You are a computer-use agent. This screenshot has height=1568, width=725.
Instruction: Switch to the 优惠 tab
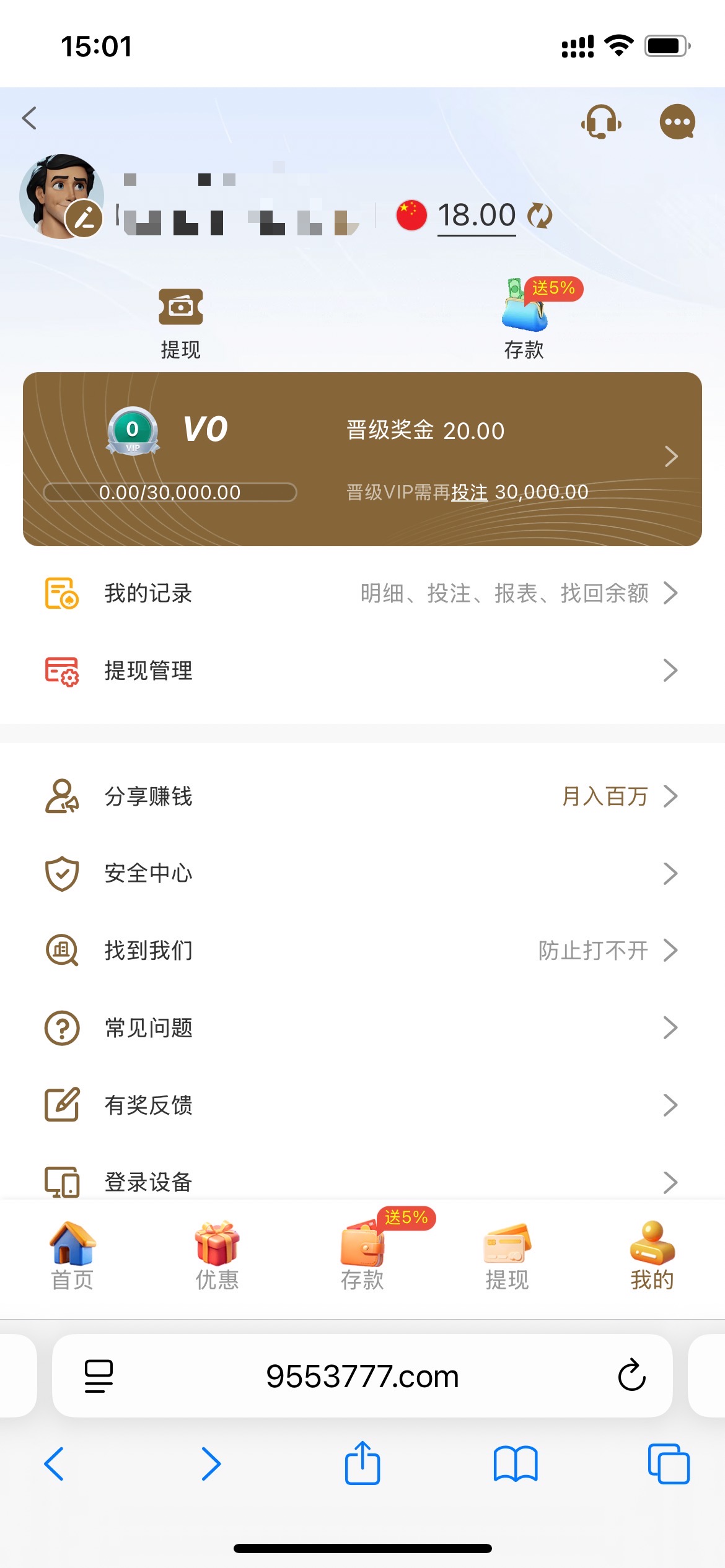pos(217,1256)
